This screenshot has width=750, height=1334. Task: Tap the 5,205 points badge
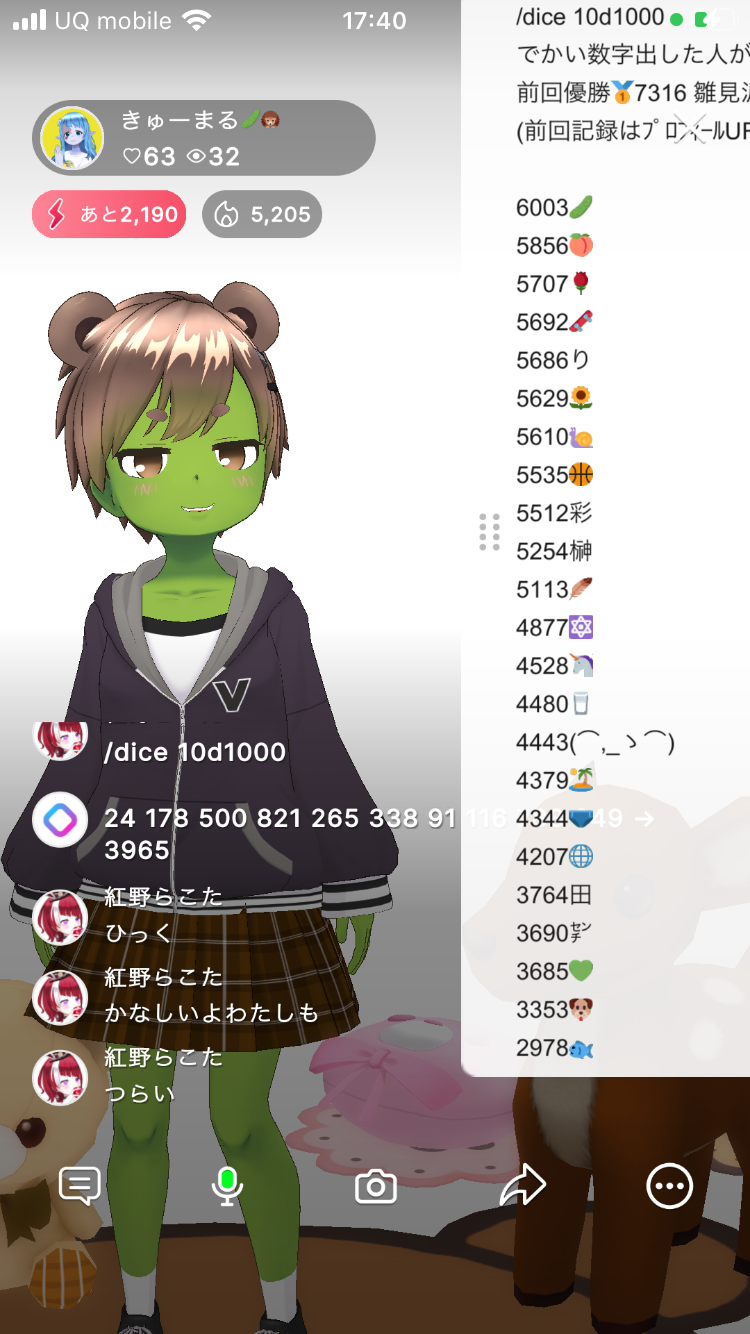tap(262, 214)
